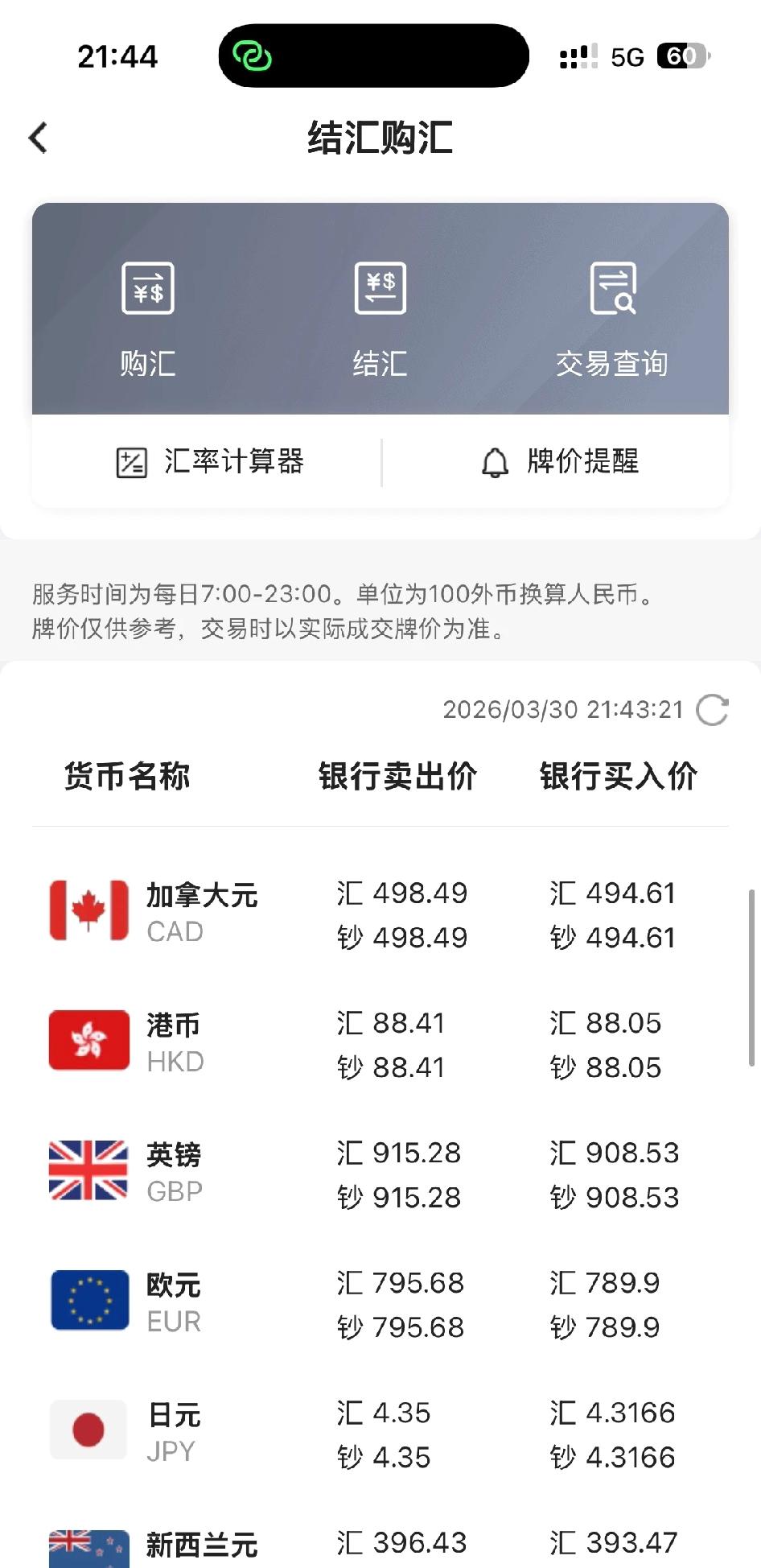Go back using the left arrow
This screenshot has width=761, height=1568.
coord(37,138)
